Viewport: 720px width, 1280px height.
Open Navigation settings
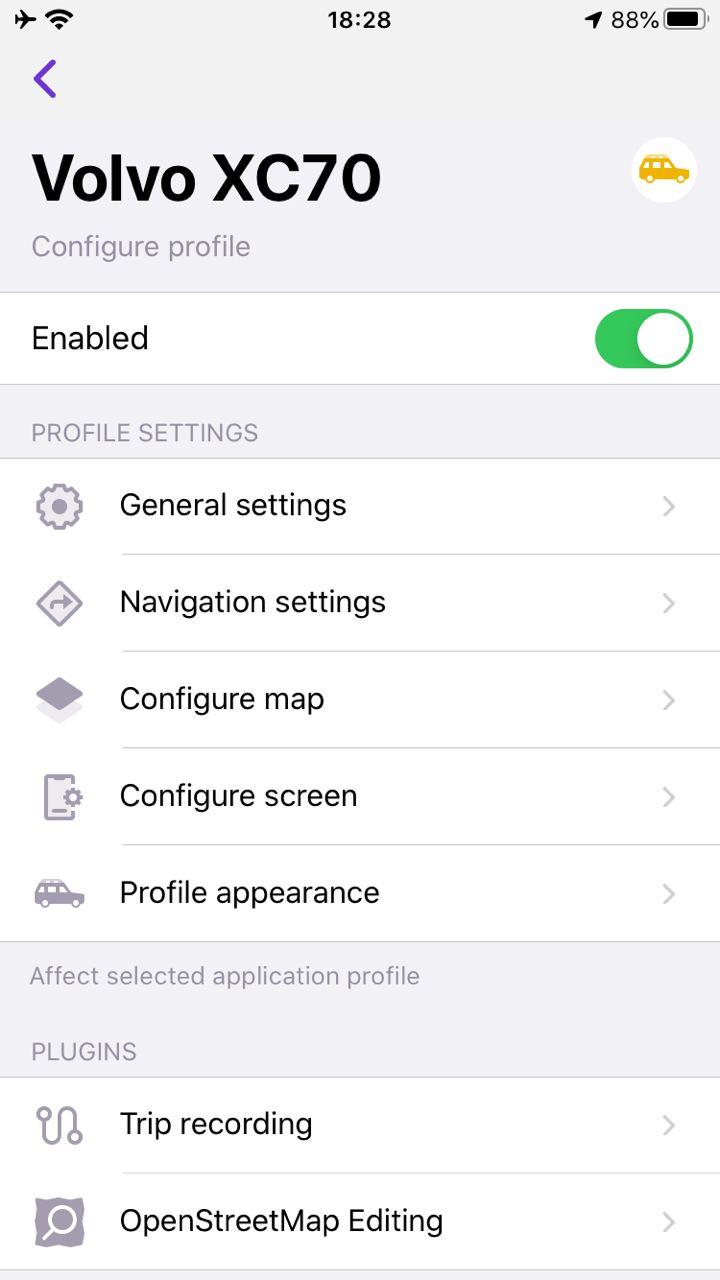360,603
